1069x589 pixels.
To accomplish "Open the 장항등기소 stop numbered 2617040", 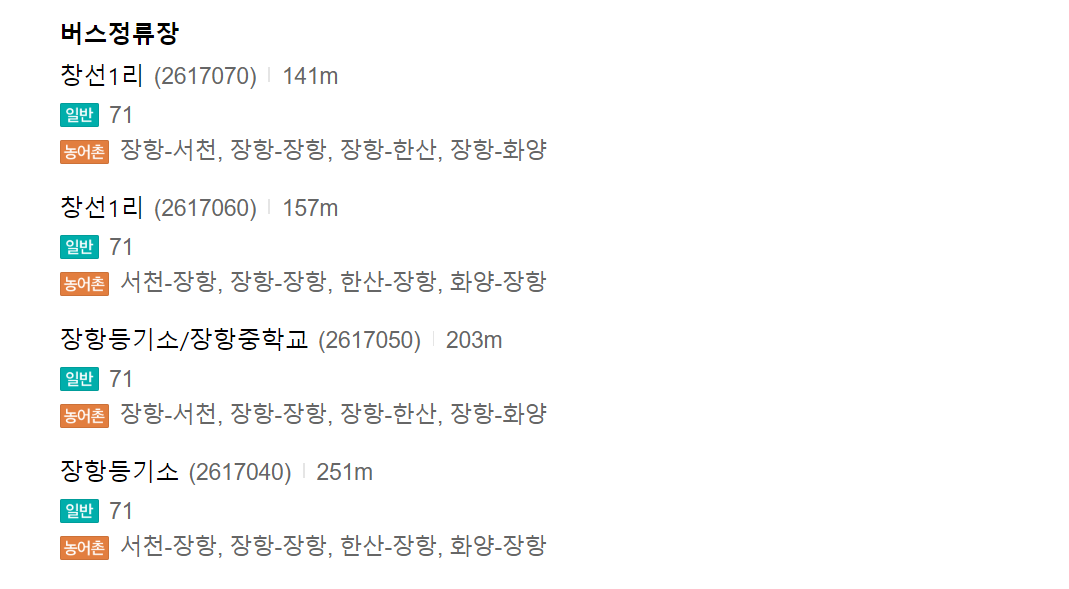I will tap(119, 472).
